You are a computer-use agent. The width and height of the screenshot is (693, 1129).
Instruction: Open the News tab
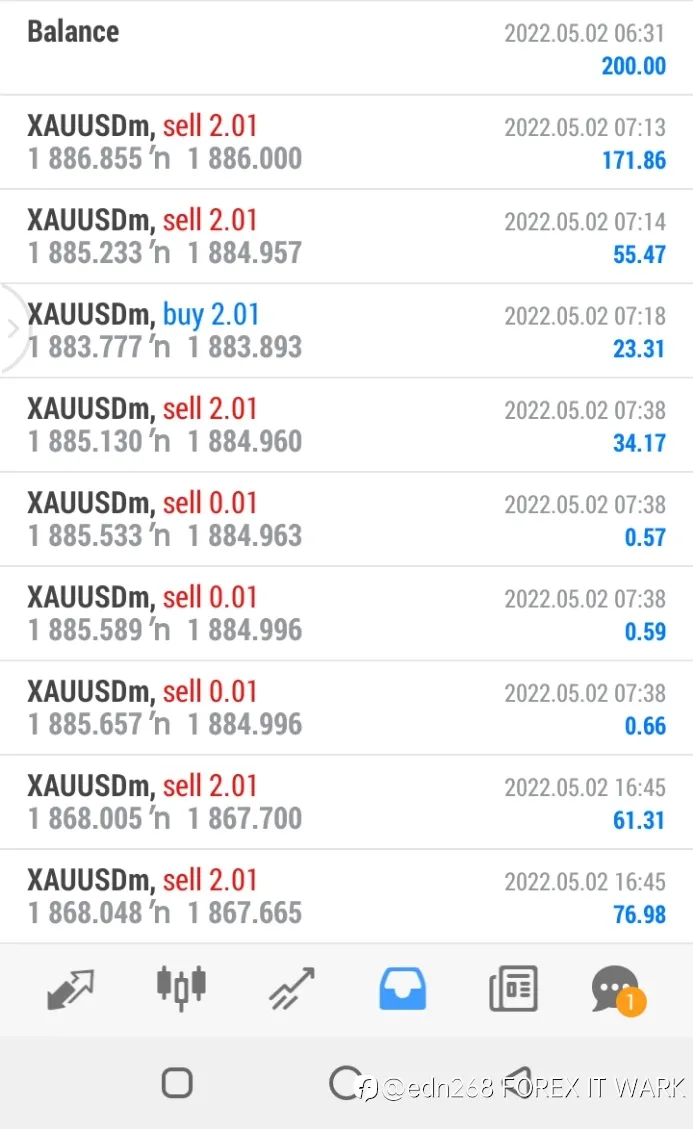coord(514,989)
